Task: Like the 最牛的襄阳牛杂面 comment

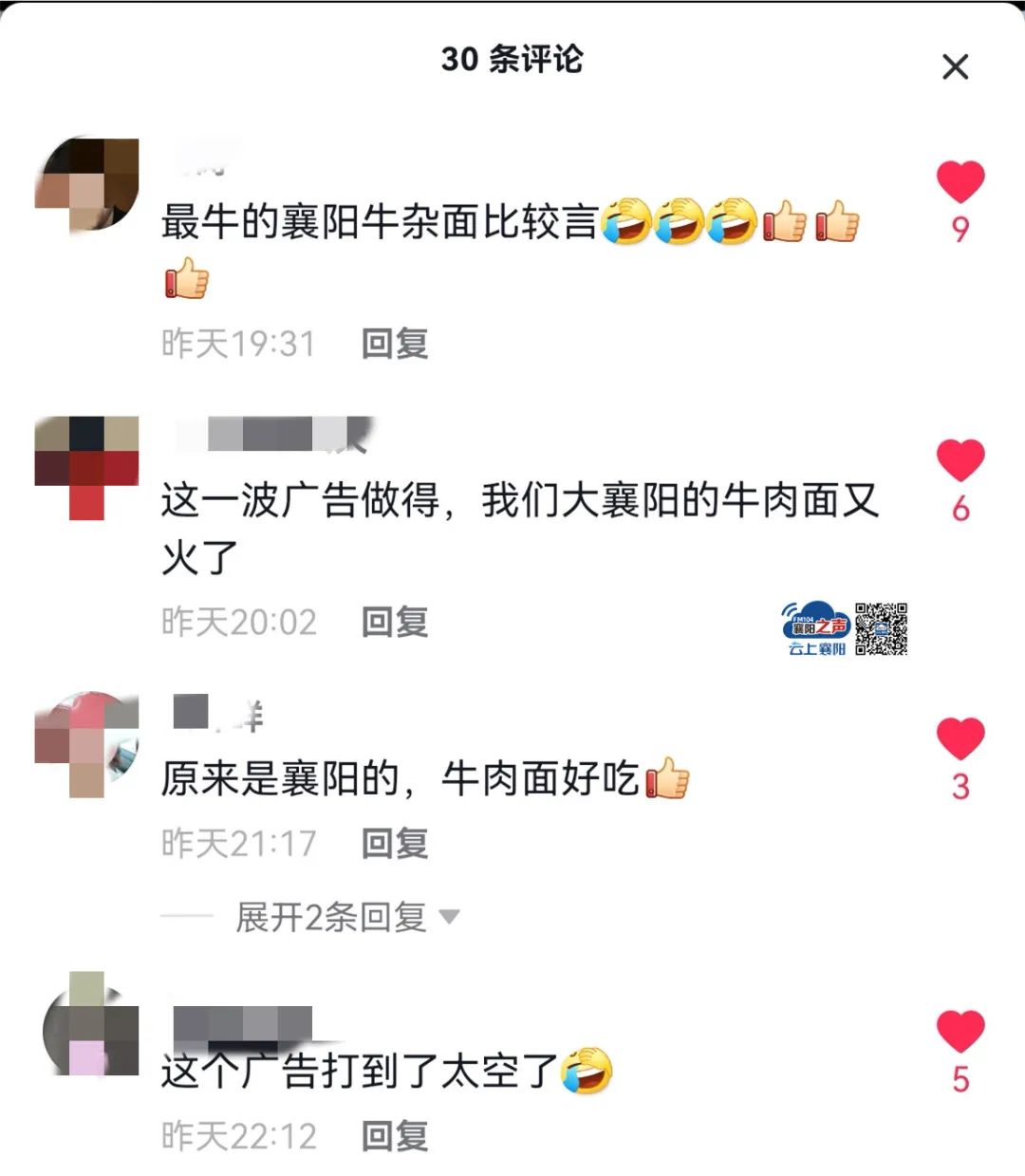Action: (960, 182)
